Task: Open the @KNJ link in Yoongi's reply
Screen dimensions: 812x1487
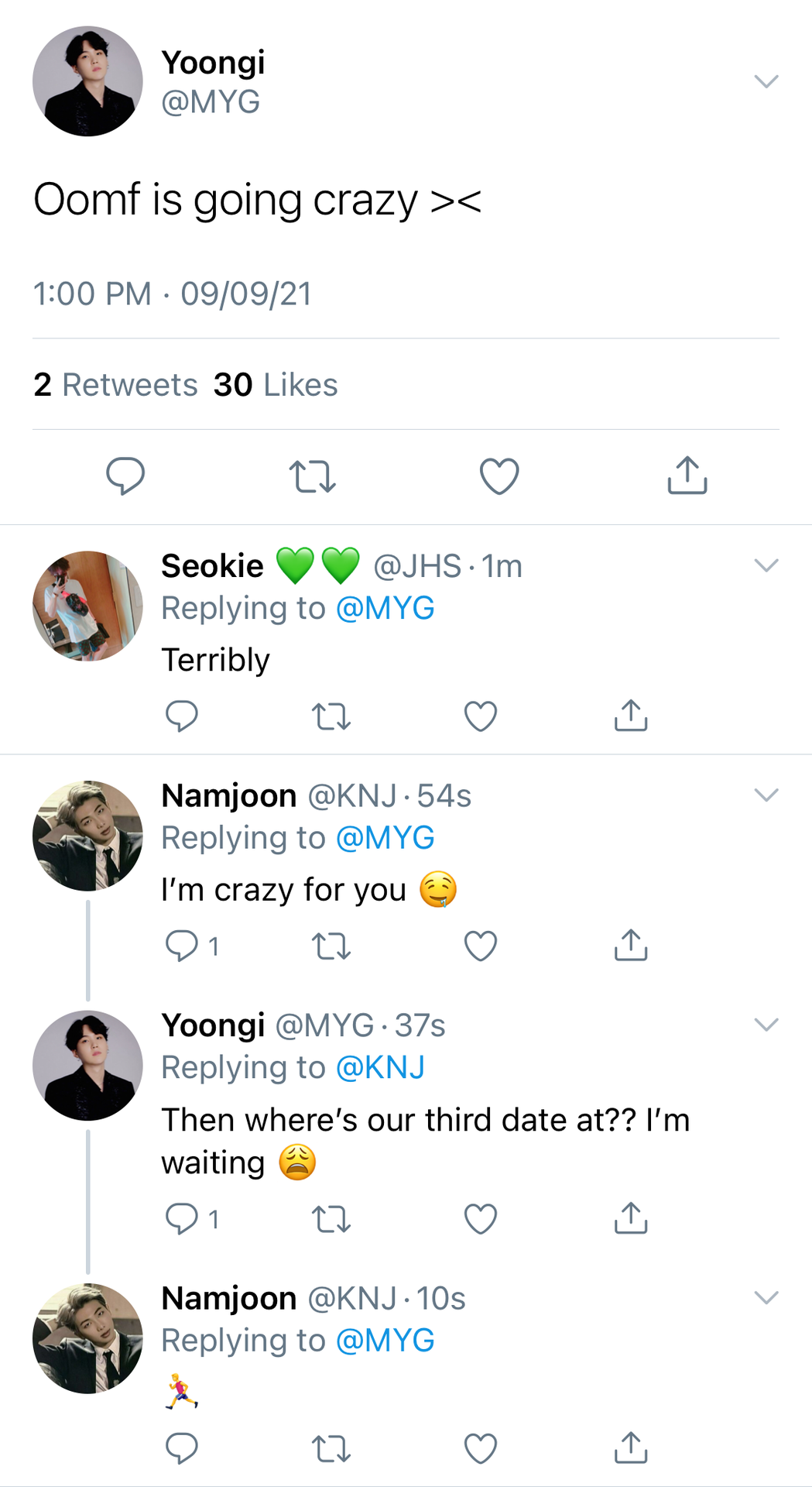Action: pos(380,1068)
